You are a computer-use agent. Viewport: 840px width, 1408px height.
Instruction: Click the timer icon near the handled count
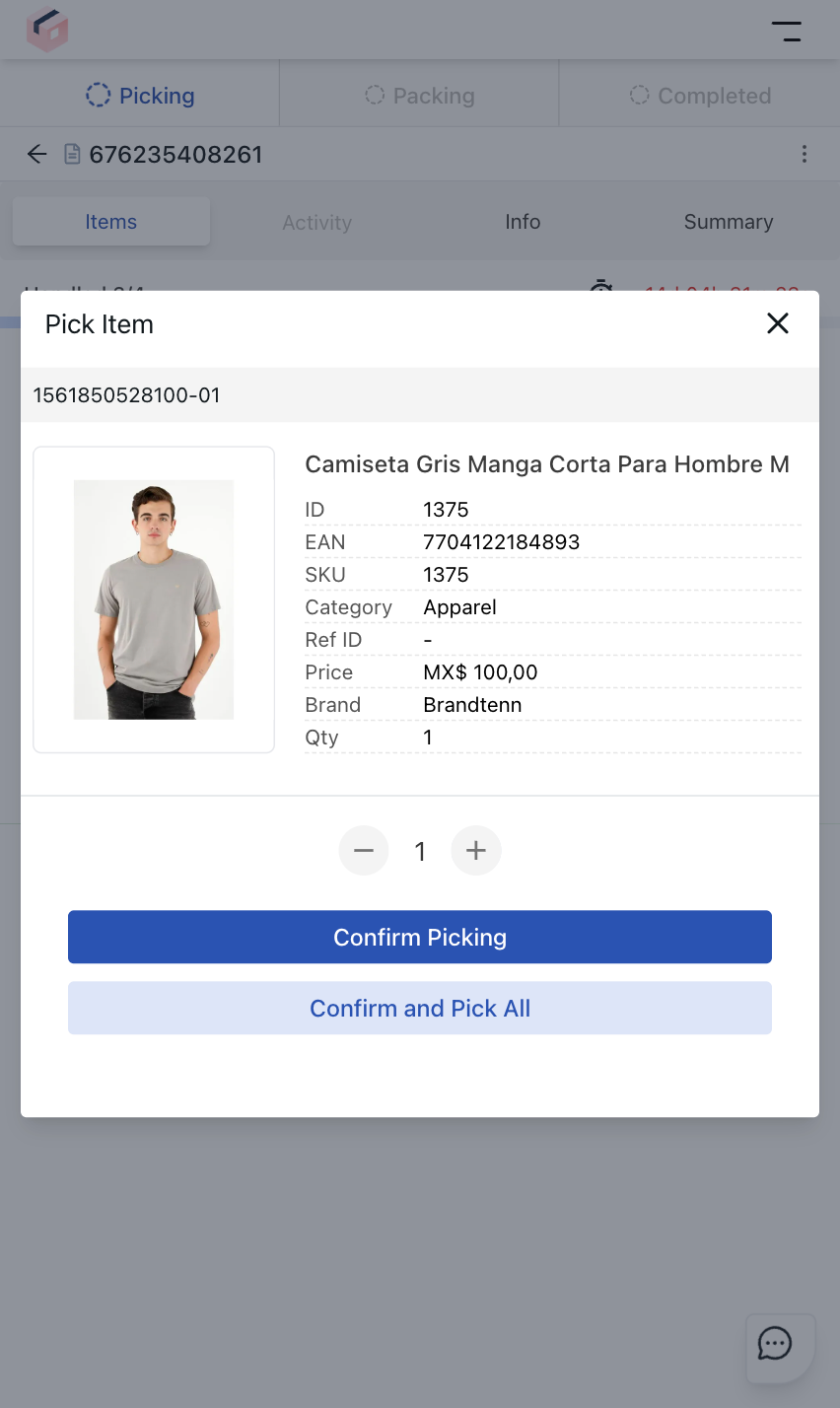pyautogui.click(x=600, y=287)
